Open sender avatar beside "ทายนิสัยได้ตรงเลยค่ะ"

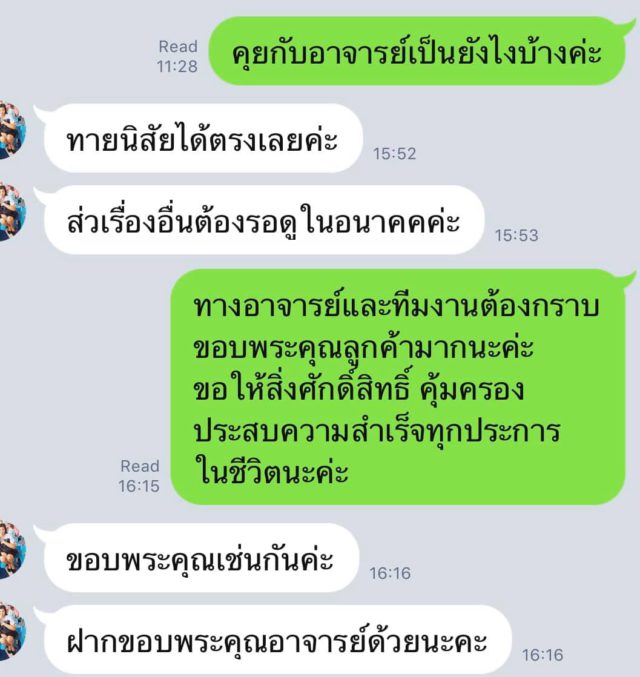click(x=10, y=130)
